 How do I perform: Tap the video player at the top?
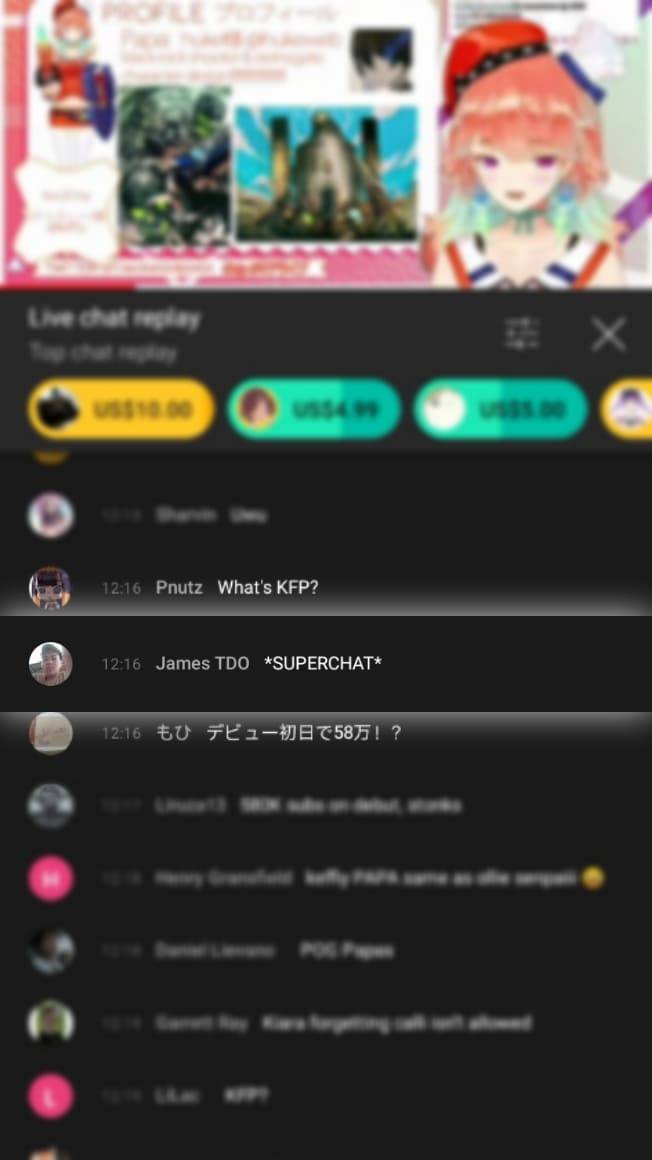click(x=326, y=140)
